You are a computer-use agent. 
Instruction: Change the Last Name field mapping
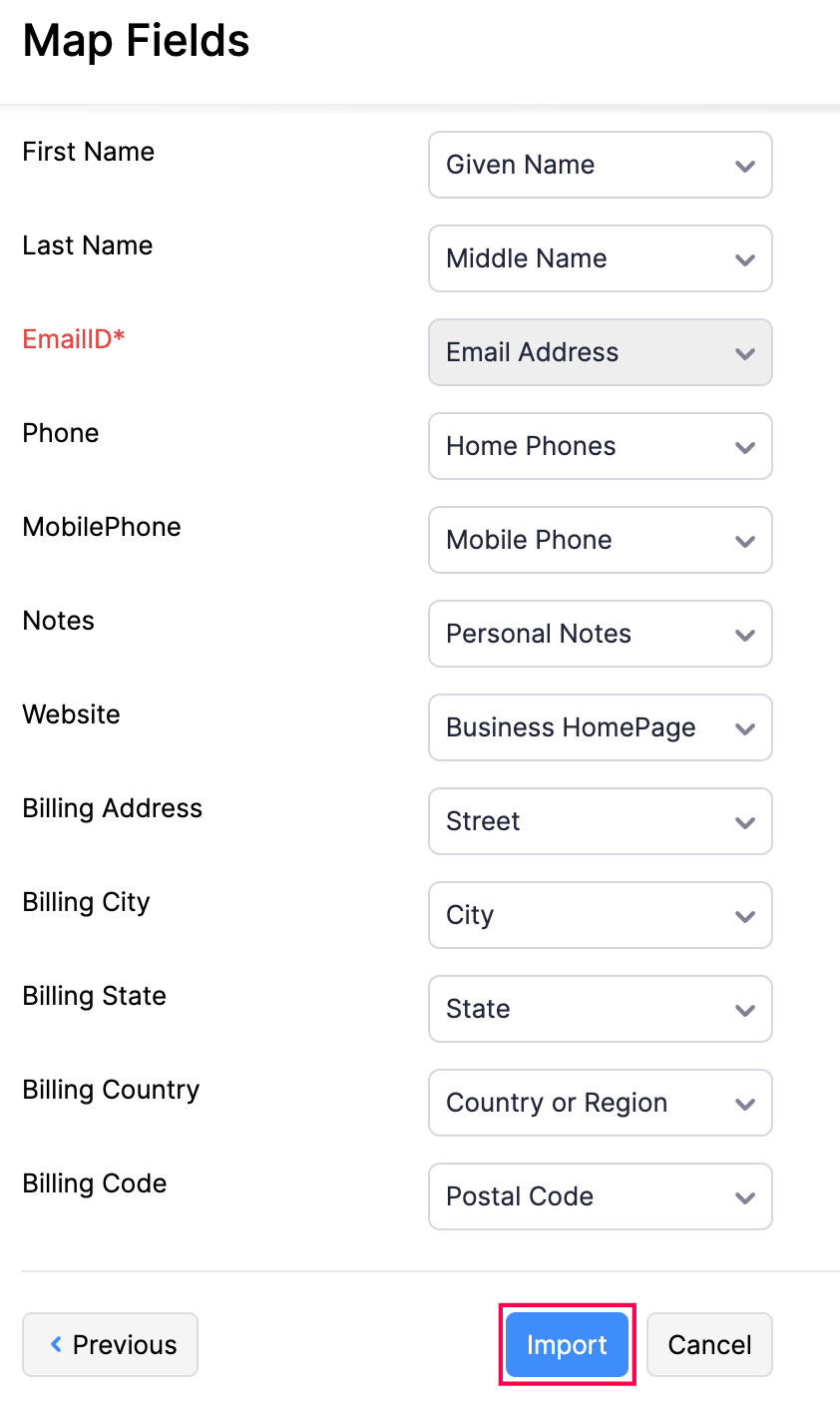click(x=600, y=258)
